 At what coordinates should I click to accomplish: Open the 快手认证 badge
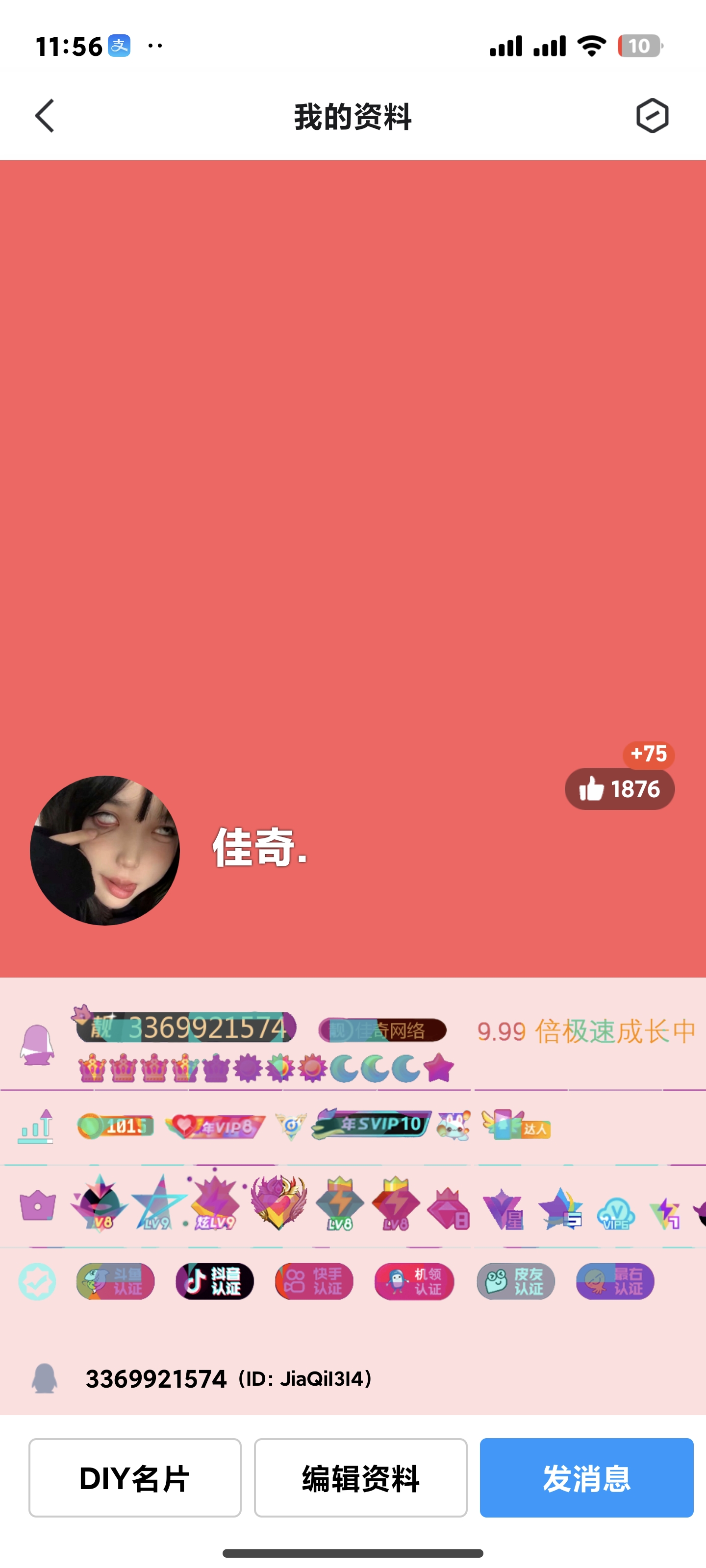pos(314,1281)
